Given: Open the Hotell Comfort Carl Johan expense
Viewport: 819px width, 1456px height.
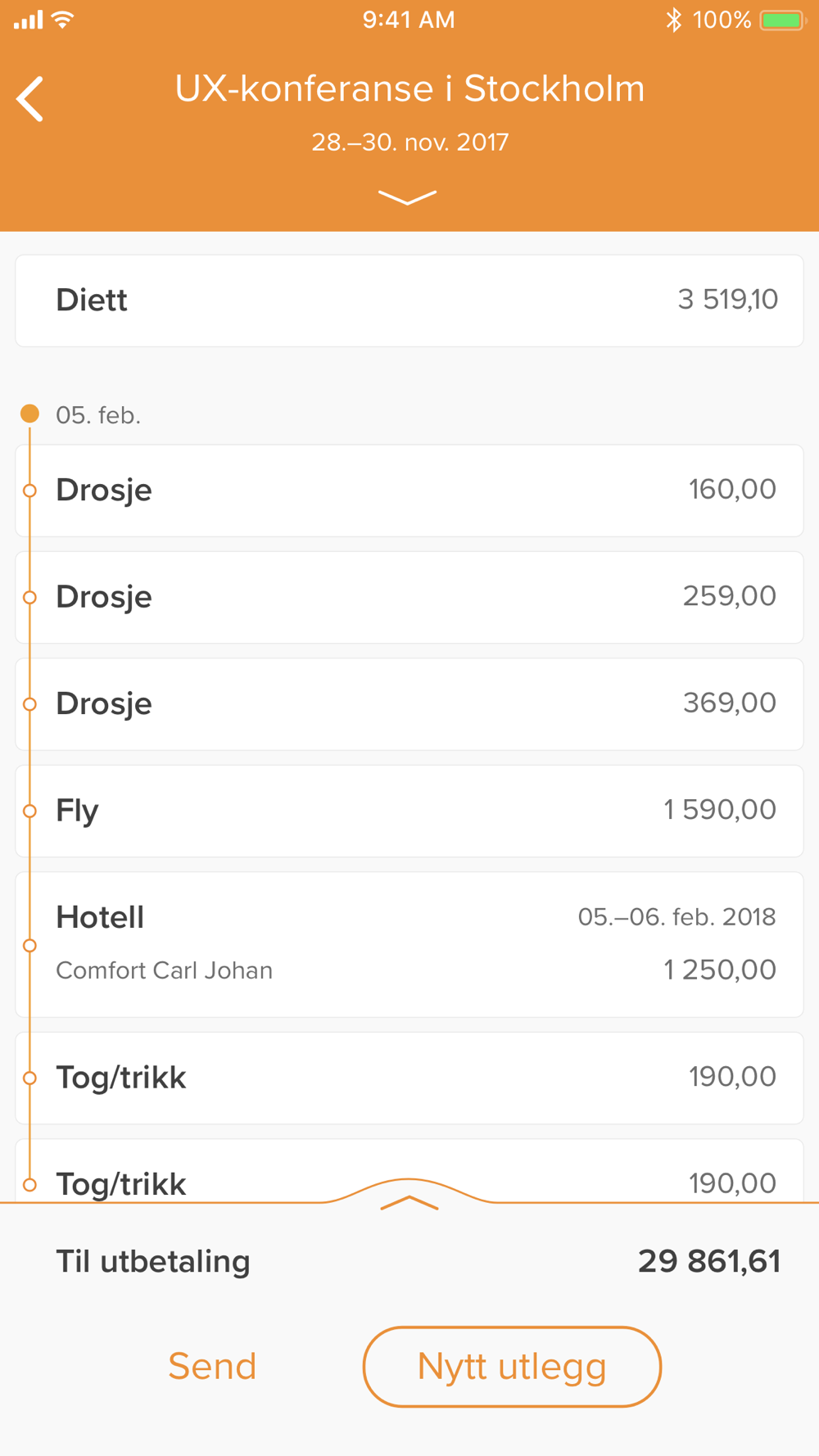Looking at the screenshot, I should coord(409,944).
